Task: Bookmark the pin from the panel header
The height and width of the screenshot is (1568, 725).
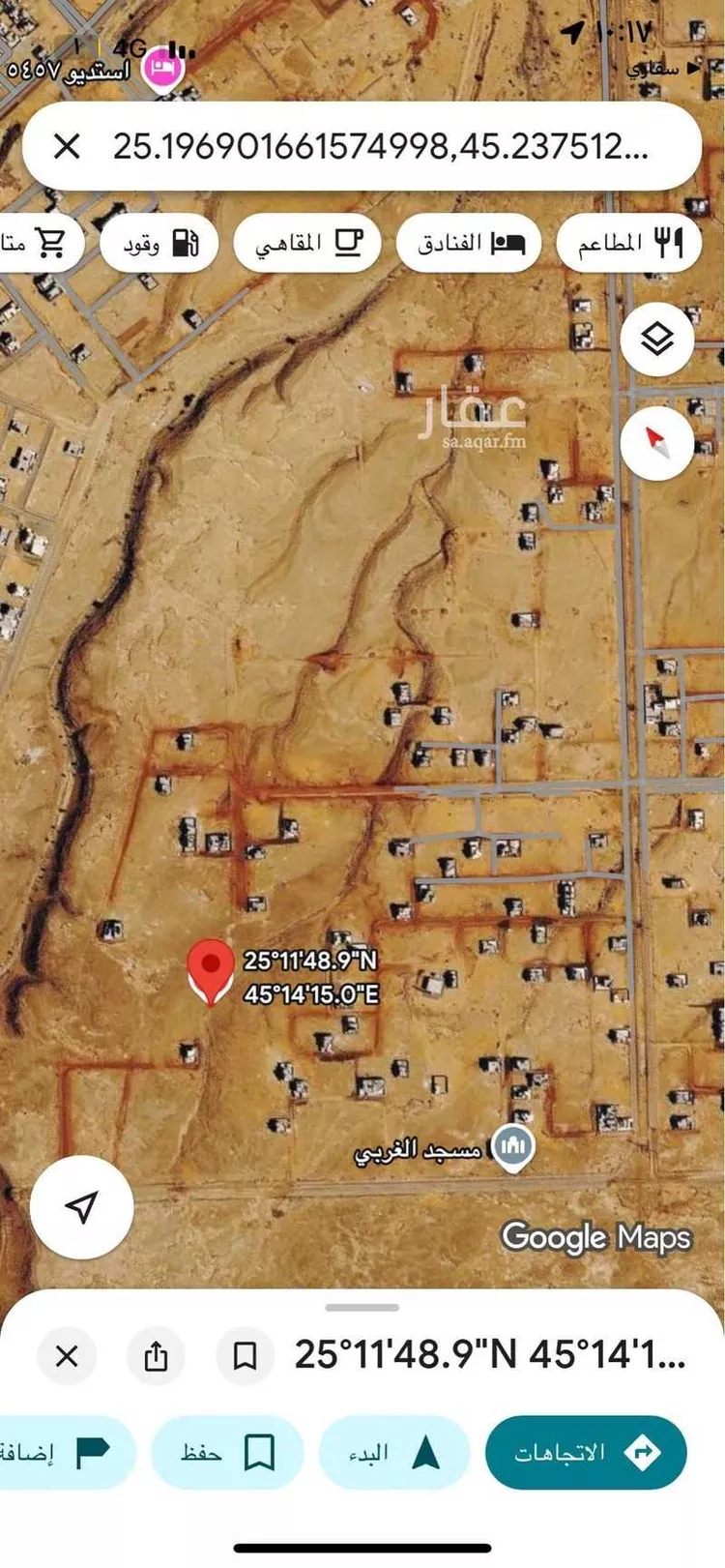Action: 245,1356
